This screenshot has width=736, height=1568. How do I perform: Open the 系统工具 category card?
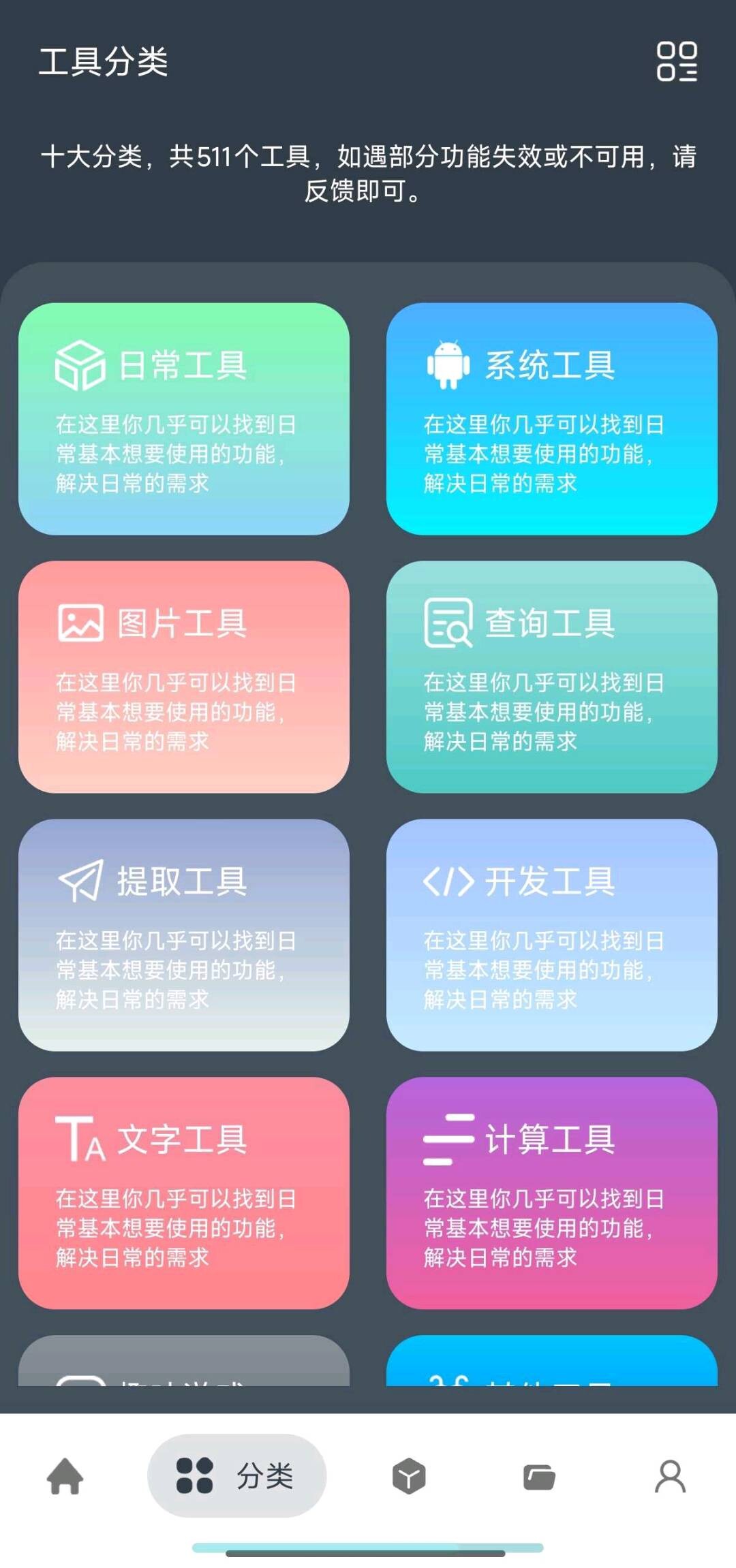[551, 419]
